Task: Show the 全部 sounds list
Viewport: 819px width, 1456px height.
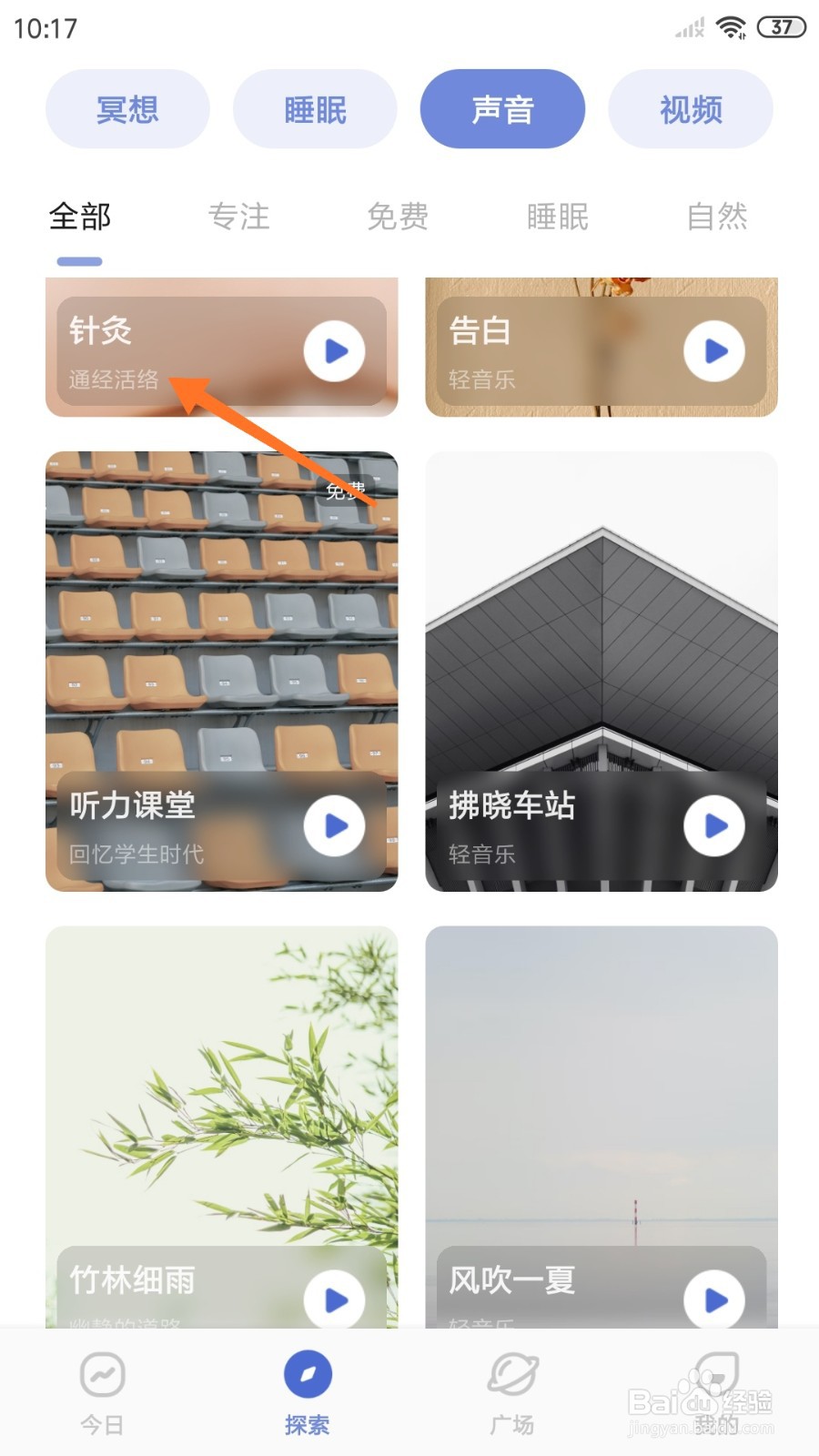Action: [x=80, y=217]
